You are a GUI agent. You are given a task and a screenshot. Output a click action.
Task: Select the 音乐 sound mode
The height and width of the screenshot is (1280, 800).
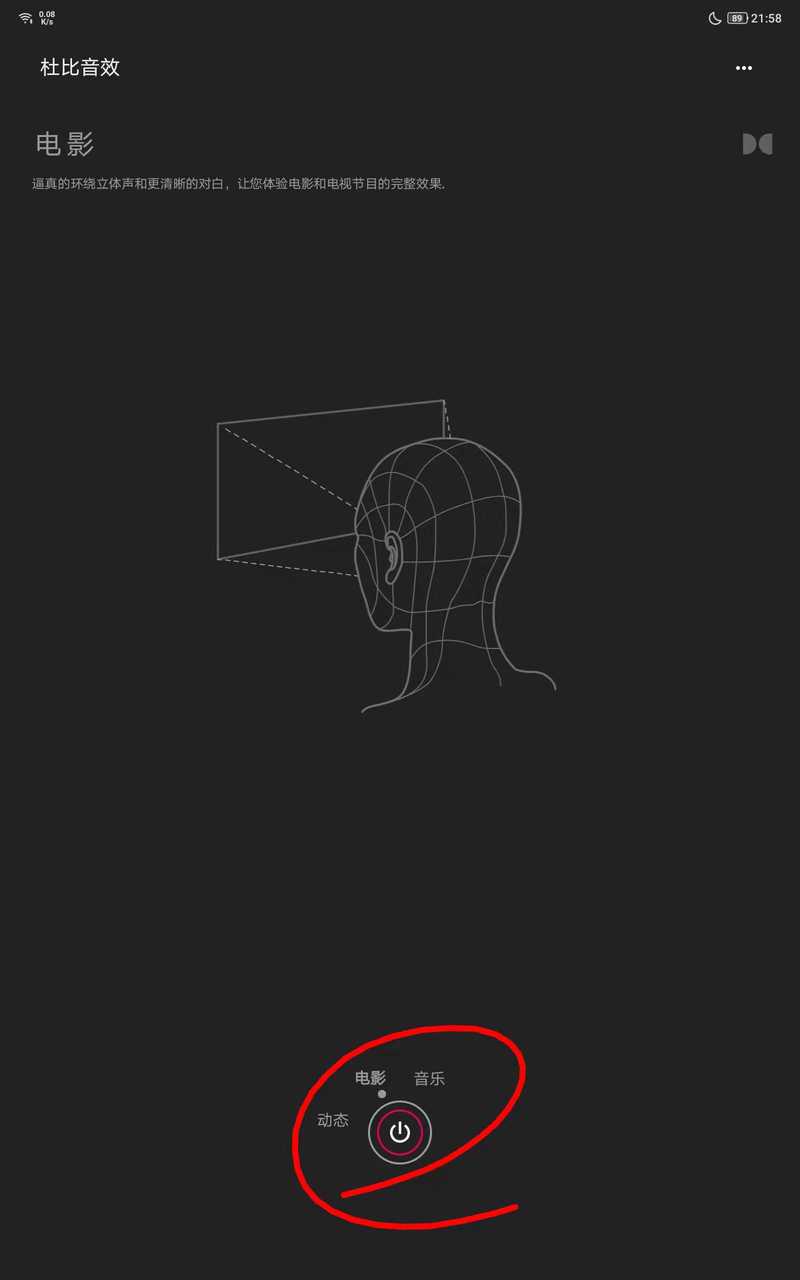click(x=429, y=1079)
